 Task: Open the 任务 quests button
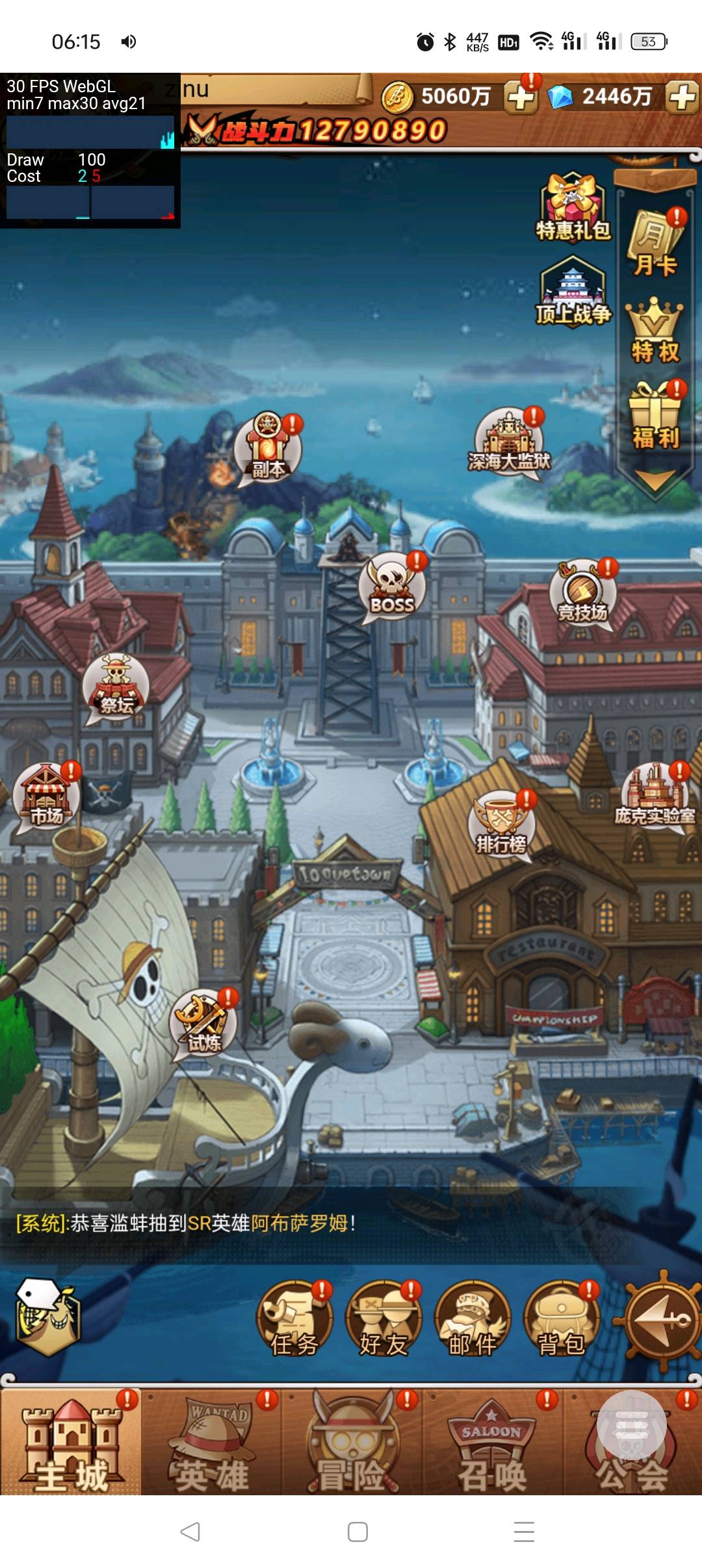click(x=294, y=1320)
